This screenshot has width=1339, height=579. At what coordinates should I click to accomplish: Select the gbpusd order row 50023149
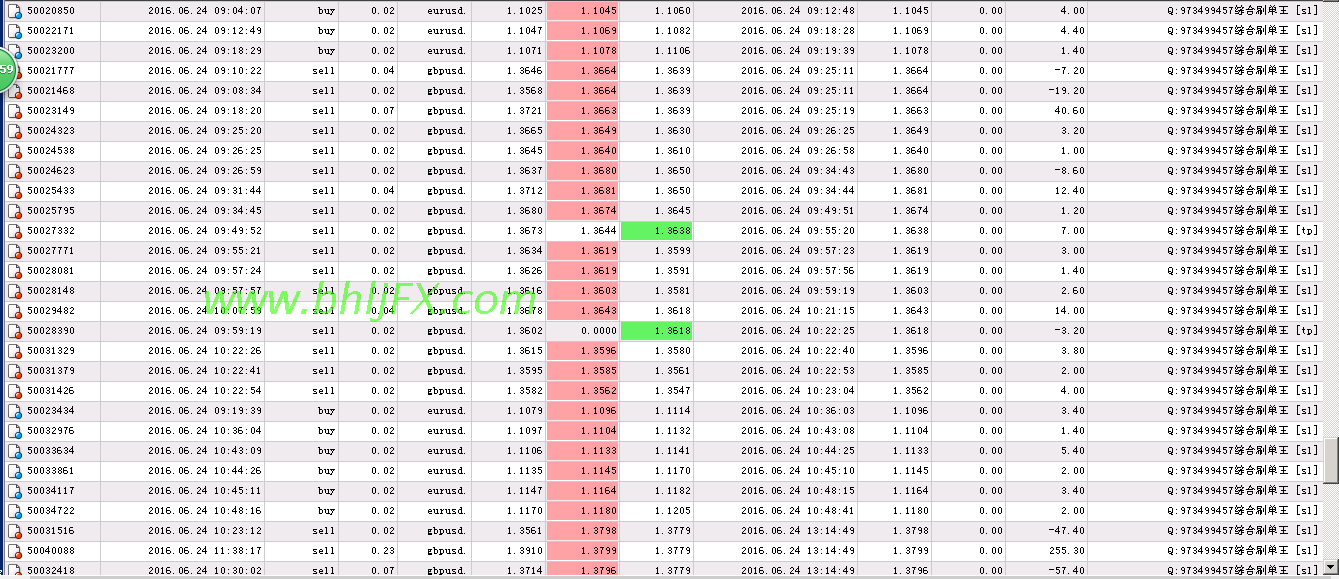[662, 111]
